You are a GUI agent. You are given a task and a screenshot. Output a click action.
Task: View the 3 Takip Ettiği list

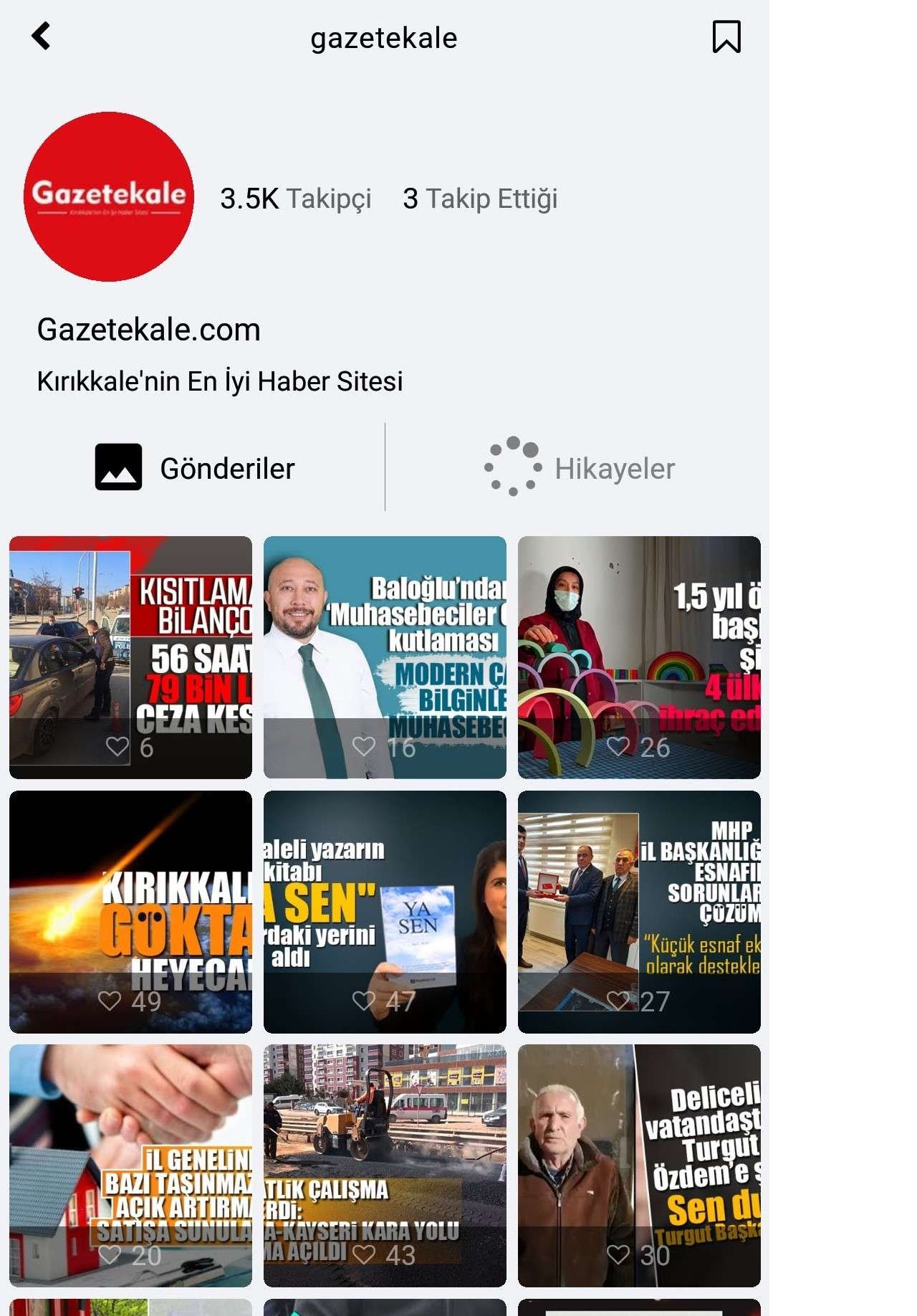tap(479, 199)
